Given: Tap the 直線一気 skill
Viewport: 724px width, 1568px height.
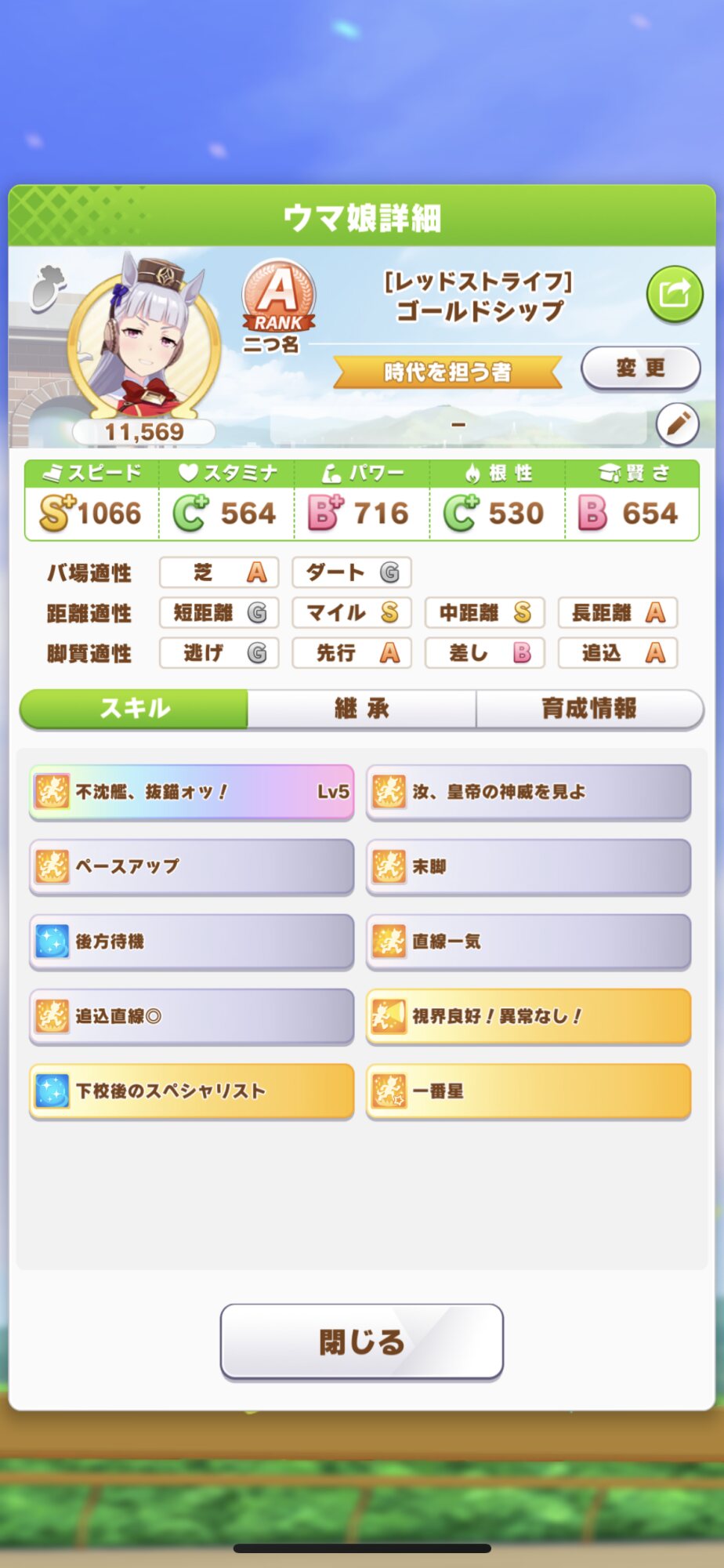Looking at the screenshot, I should pos(528,941).
